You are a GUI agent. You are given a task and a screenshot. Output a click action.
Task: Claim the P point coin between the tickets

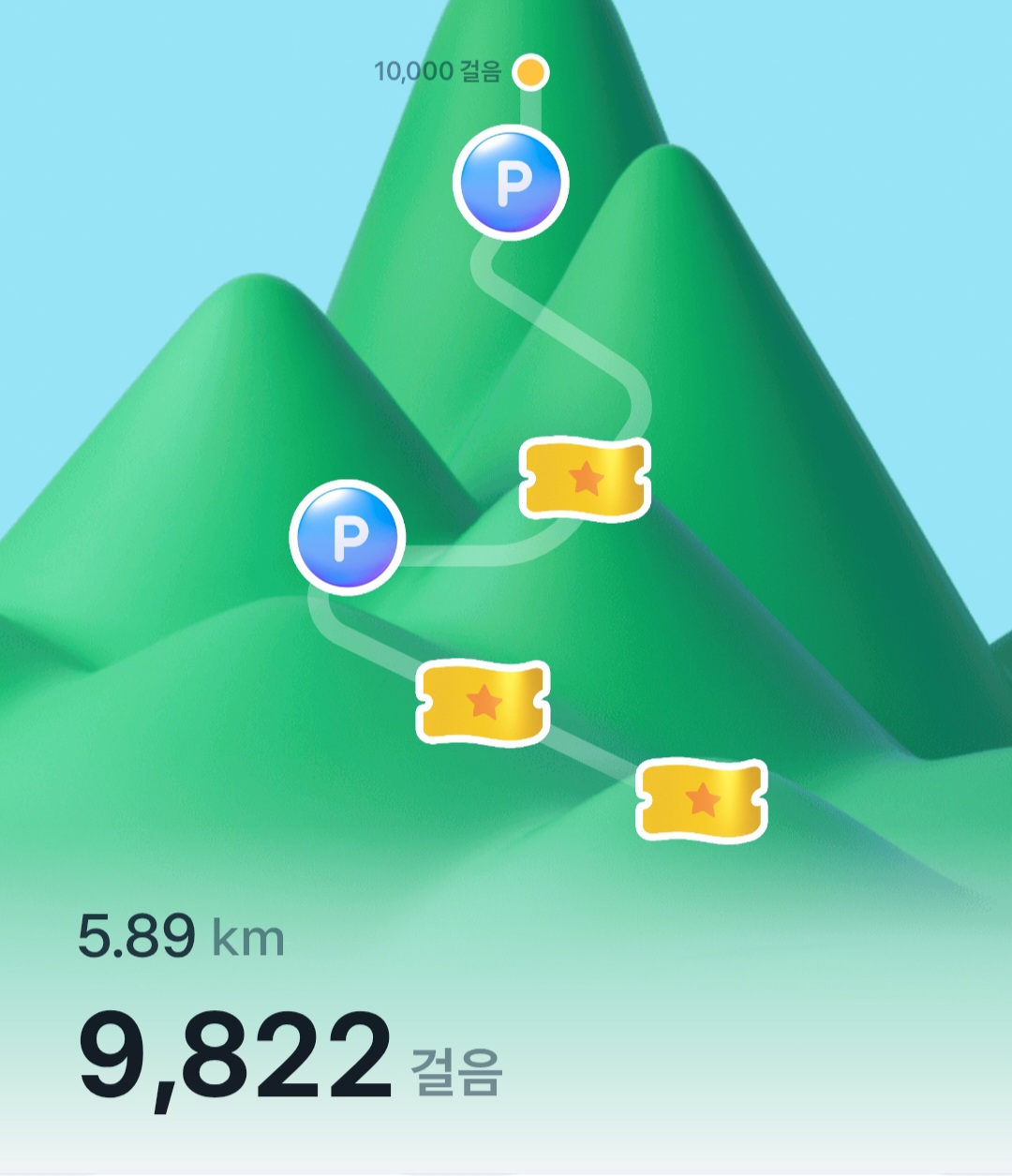click(348, 537)
